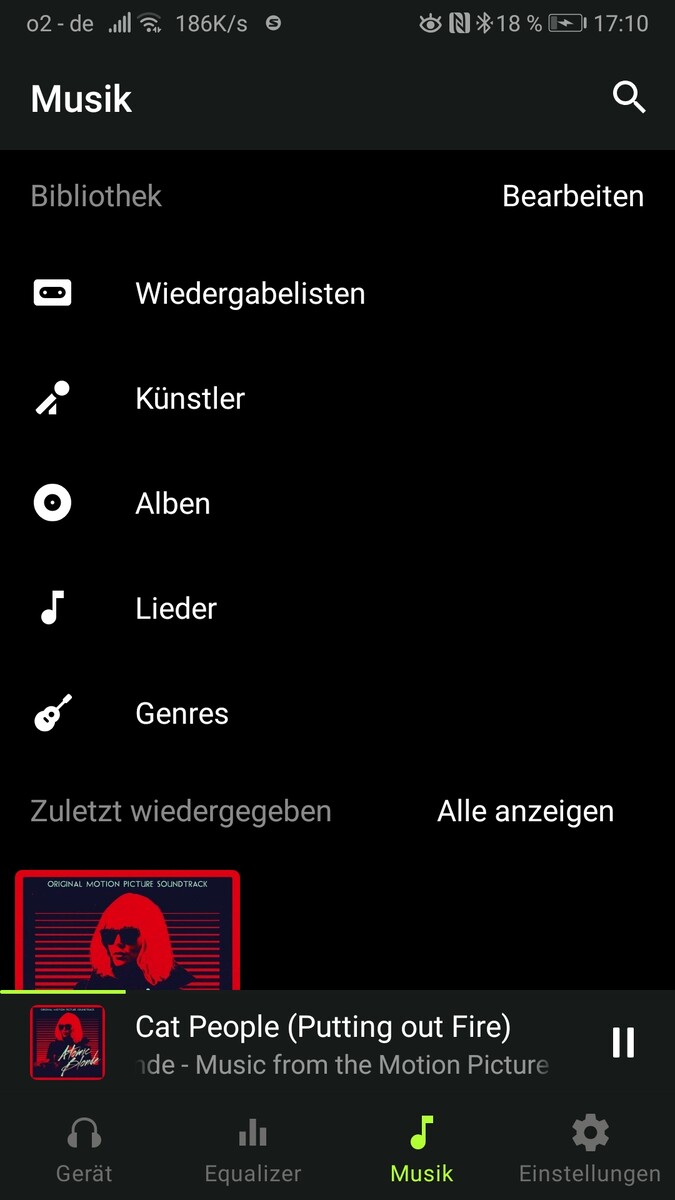Viewport: 675px width, 1200px height.
Task: Open the music search icon
Action: 629,98
